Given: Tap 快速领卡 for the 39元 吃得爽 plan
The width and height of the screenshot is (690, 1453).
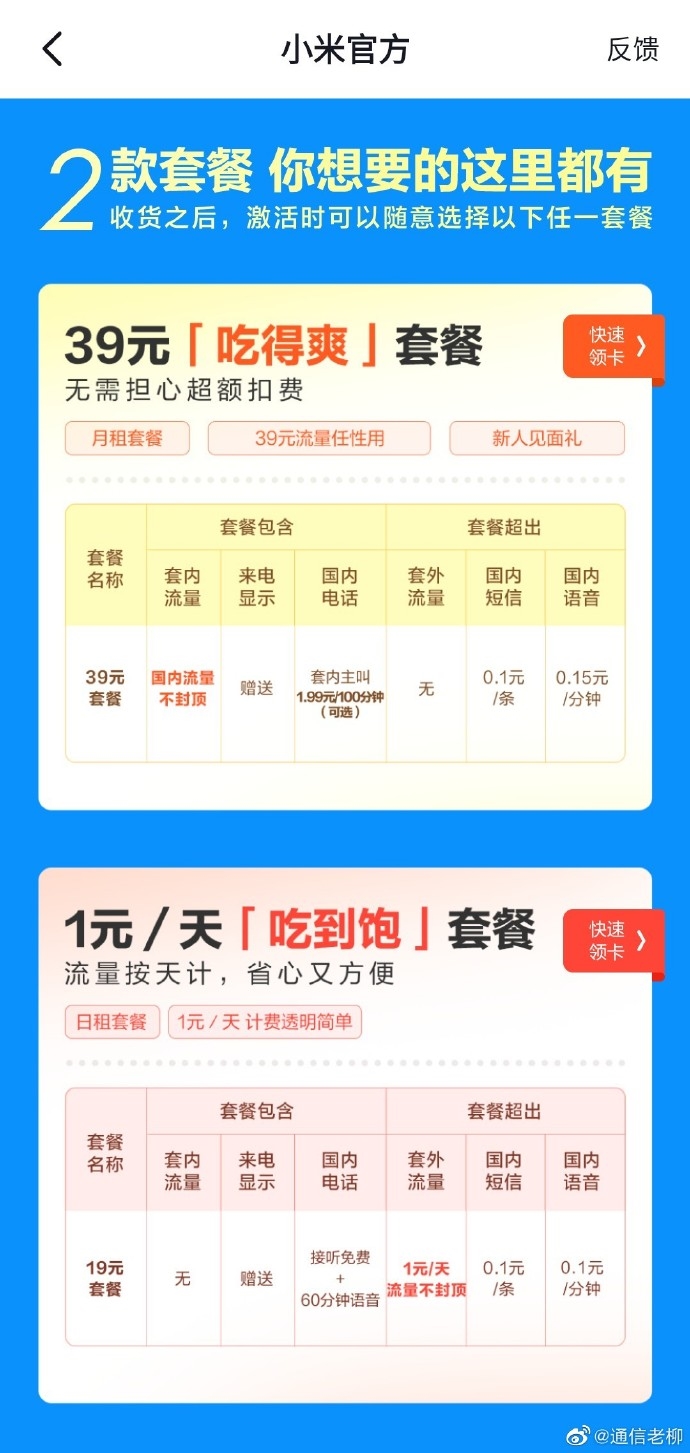Looking at the screenshot, I should (x=613, y=347).
